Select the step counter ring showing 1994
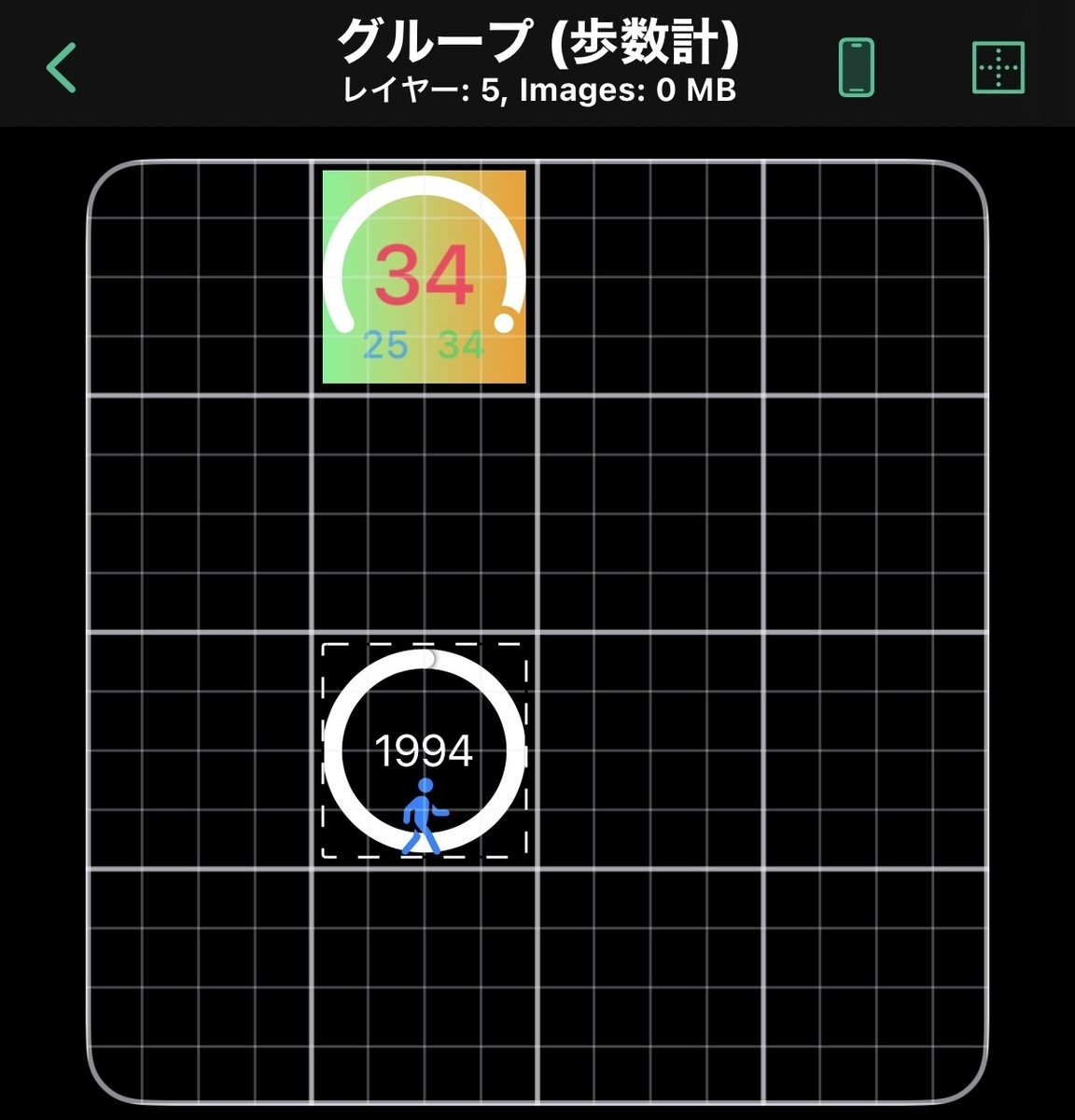1075x1120 pixels. pyautogui.click(x=425, y=750)
